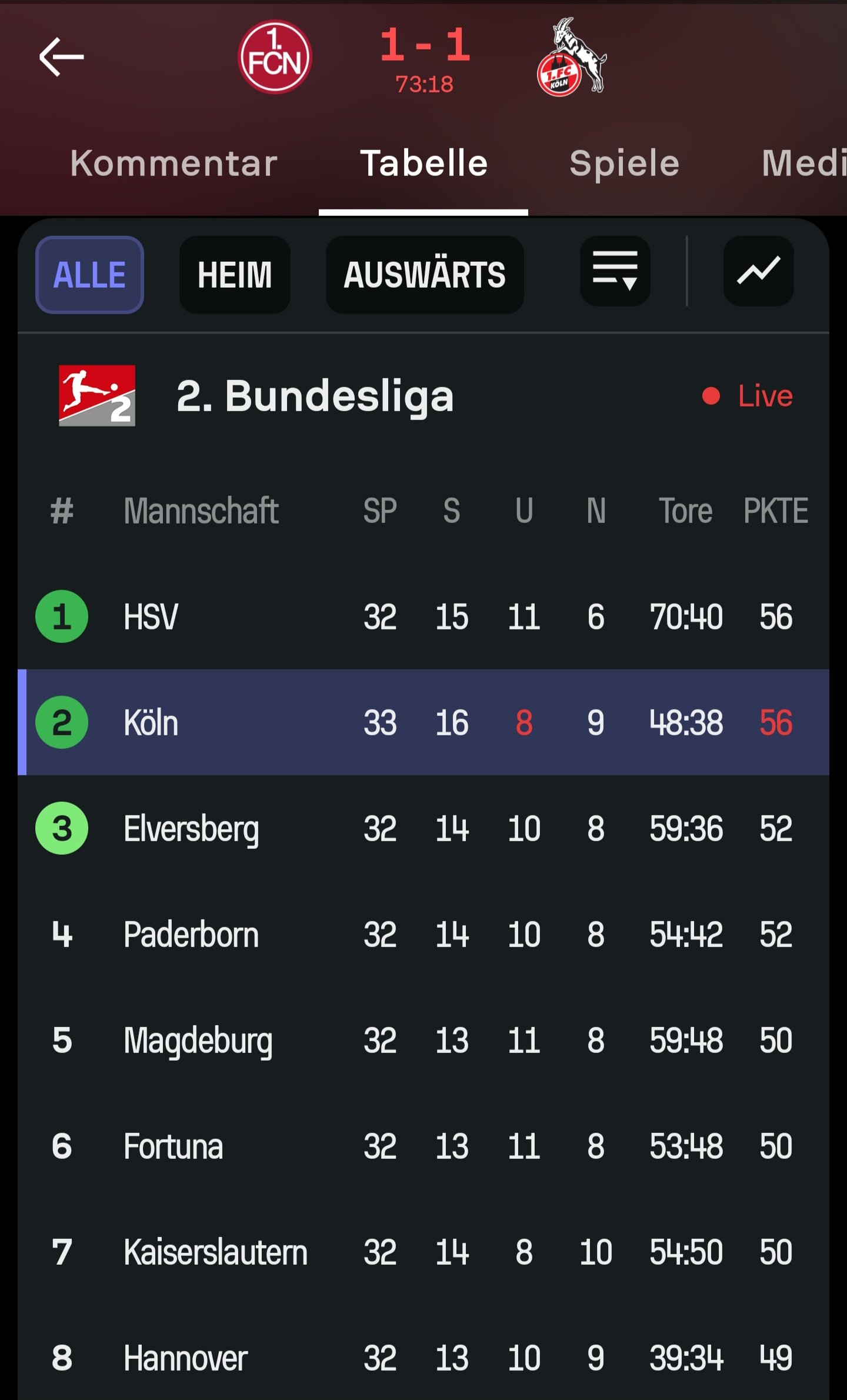Open the 1. FC Köln team logo

click(572, 57)
